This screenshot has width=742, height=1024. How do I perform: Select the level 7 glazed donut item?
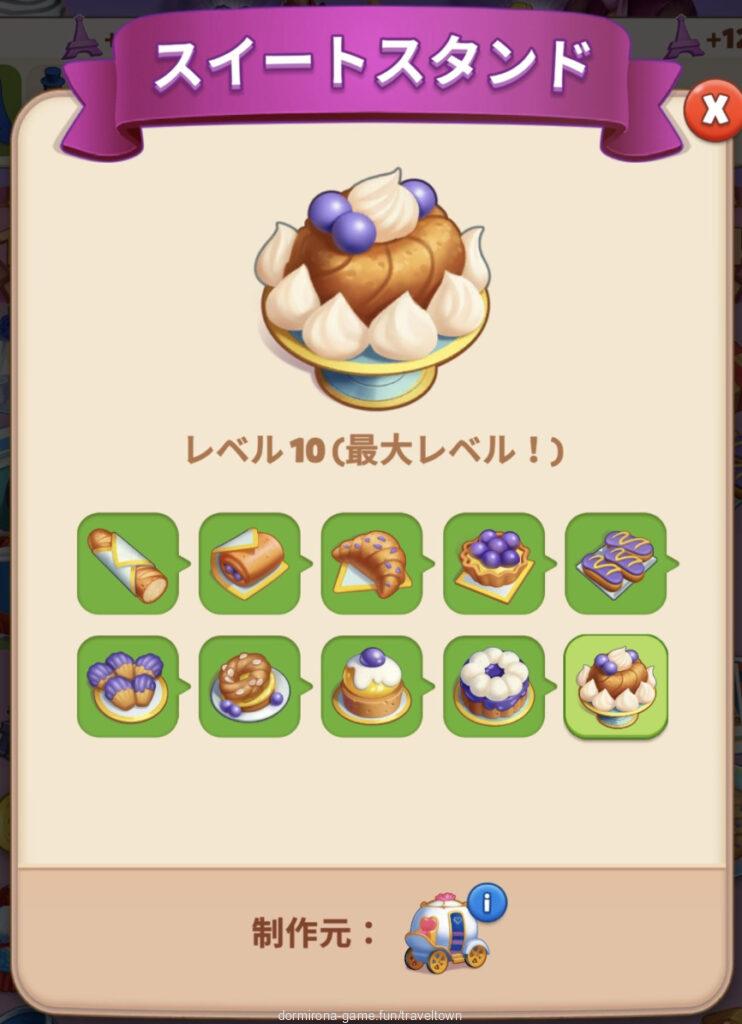pyautogui.click(x=249, y=686)
